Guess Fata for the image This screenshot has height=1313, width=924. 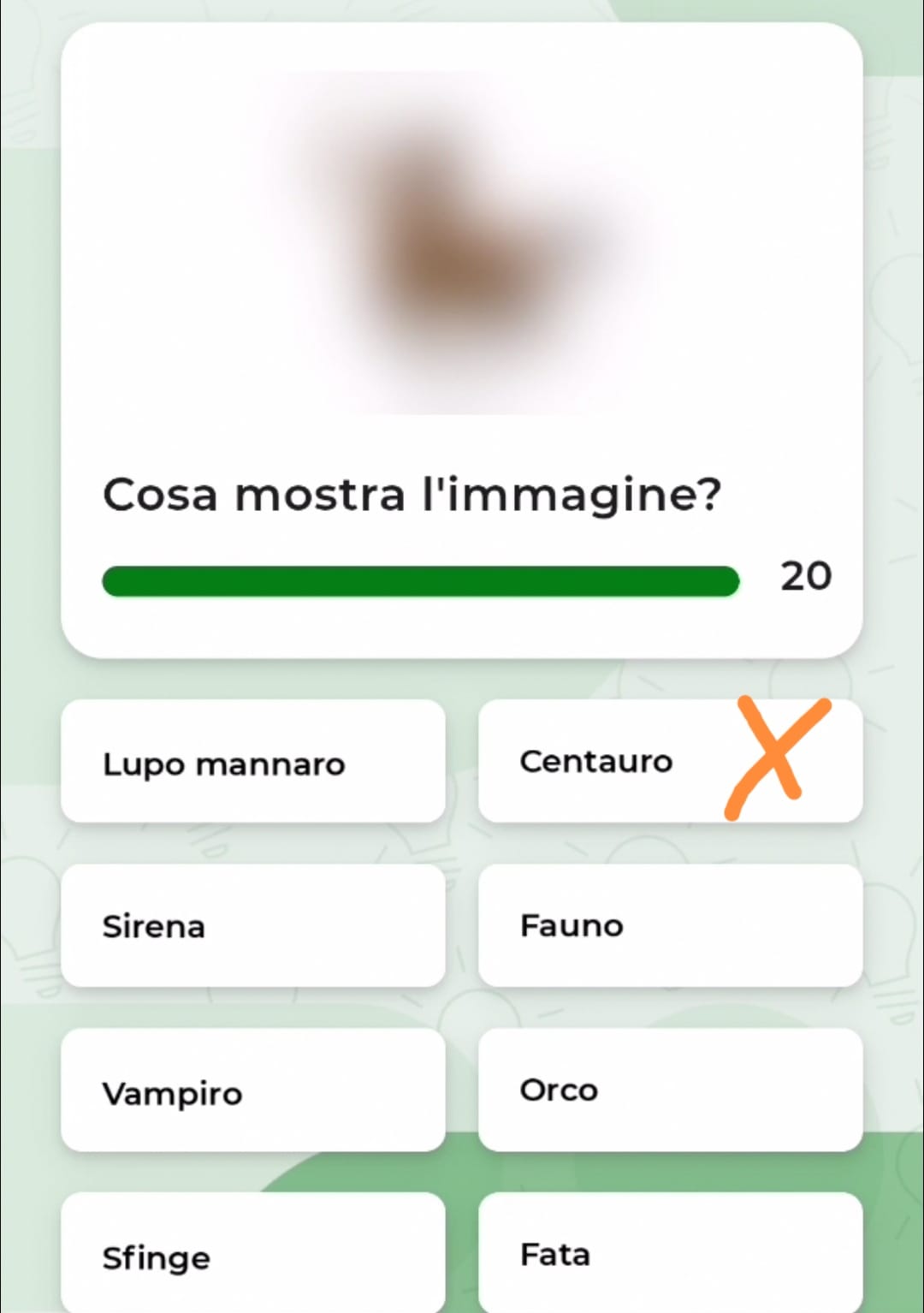point(670,1254)
